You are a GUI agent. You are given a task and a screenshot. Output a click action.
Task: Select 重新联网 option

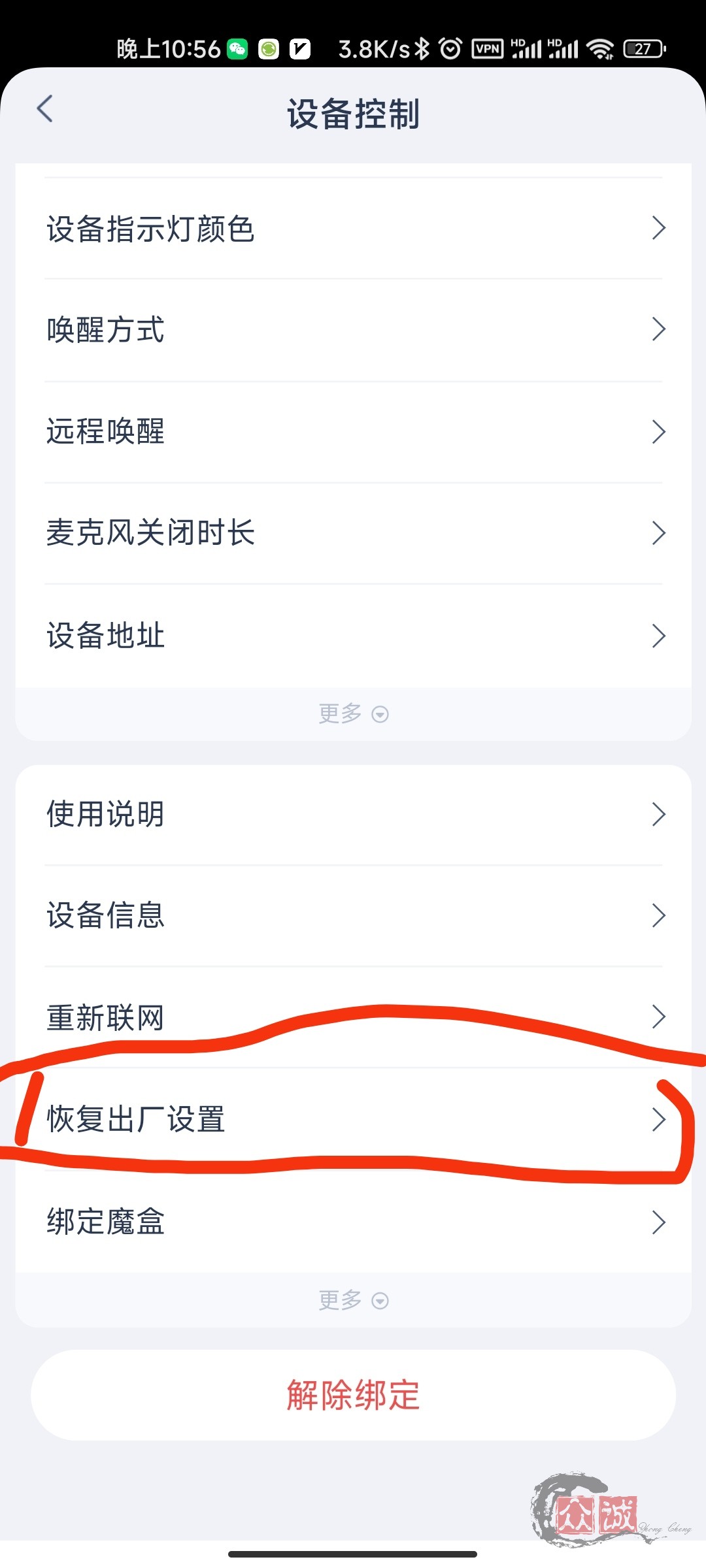[353, 1017]
